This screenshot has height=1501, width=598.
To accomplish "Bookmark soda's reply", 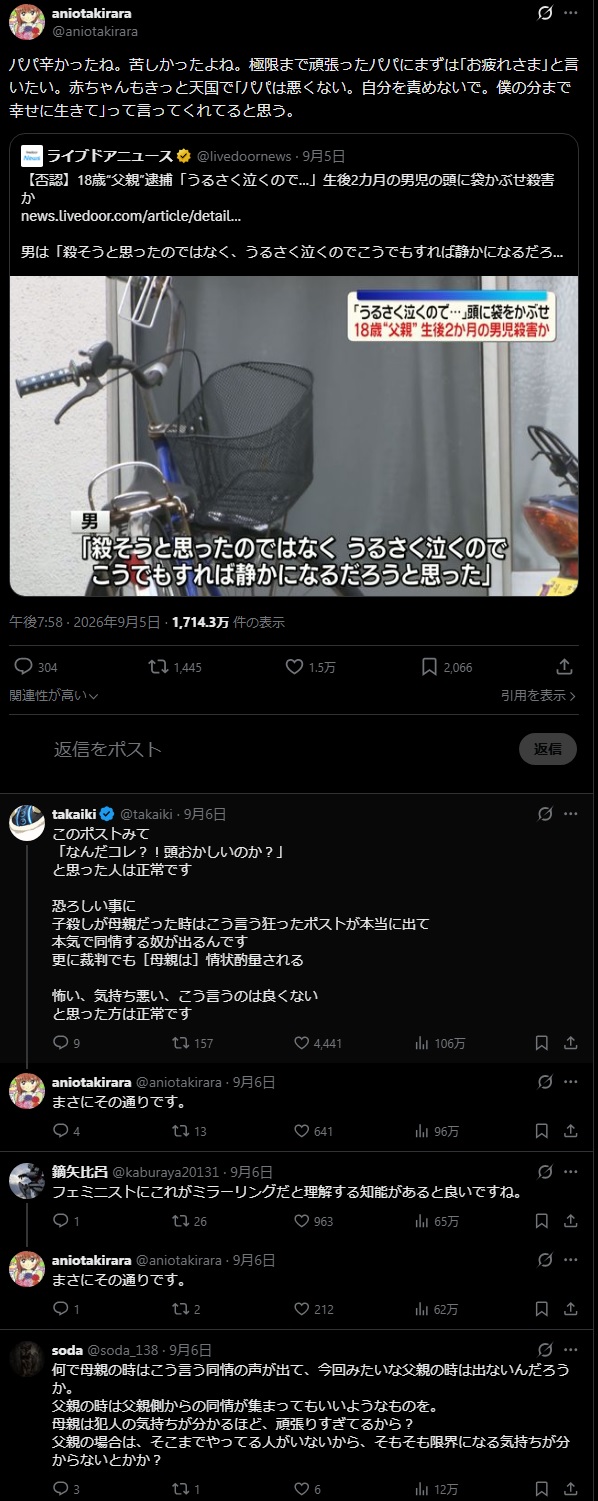I will point(541,1489).
